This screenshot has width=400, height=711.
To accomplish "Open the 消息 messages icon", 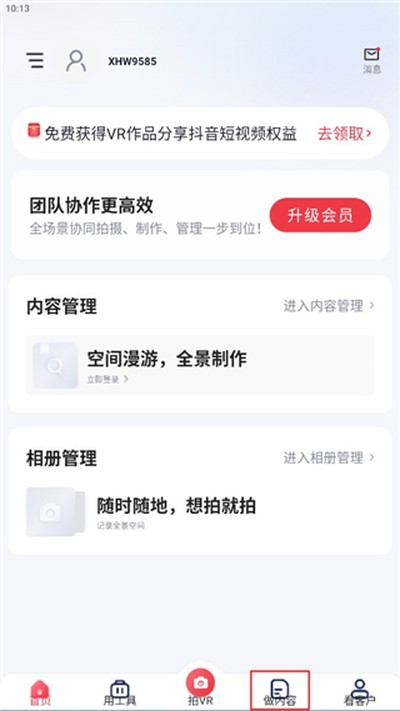I will (371, 60).
